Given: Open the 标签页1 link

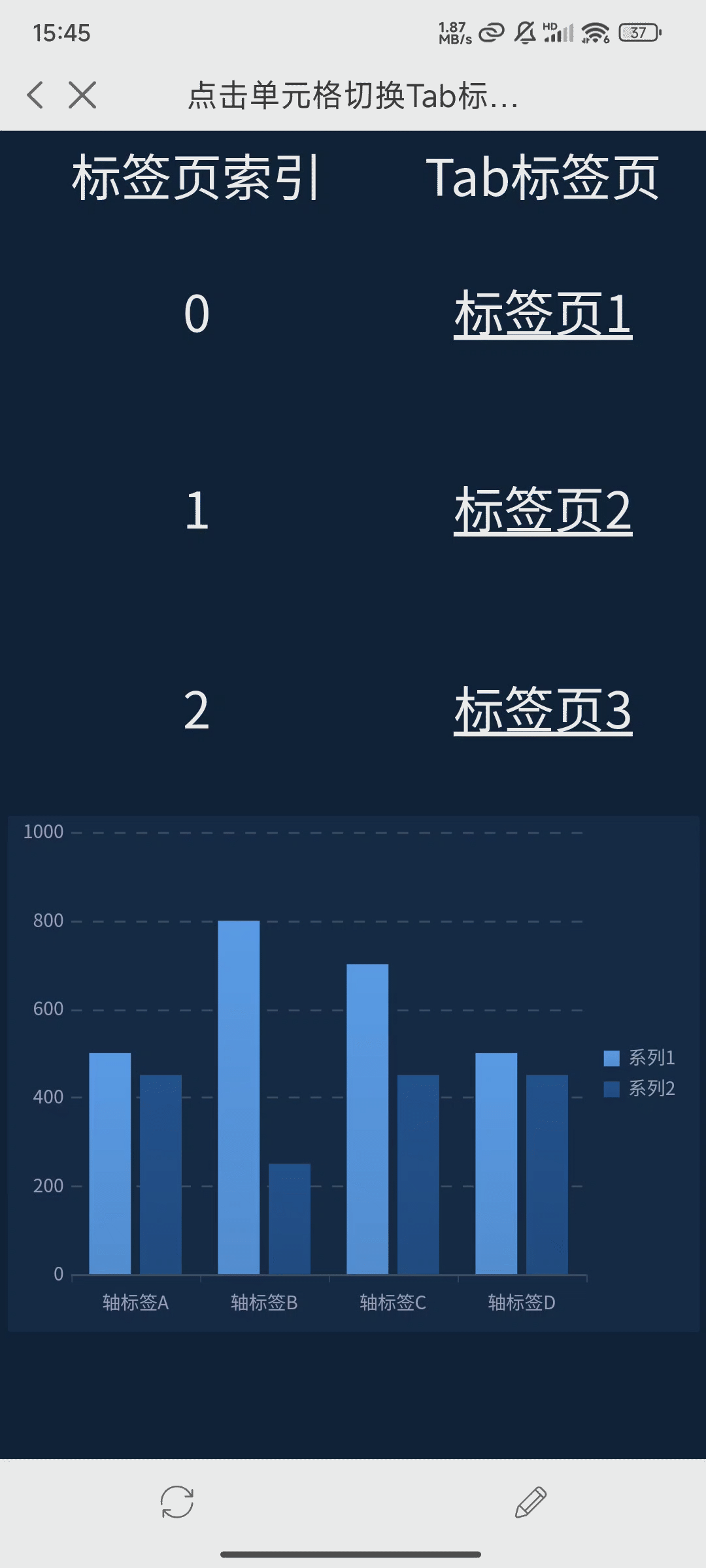Looking at the screenshot, I should 543,314.
